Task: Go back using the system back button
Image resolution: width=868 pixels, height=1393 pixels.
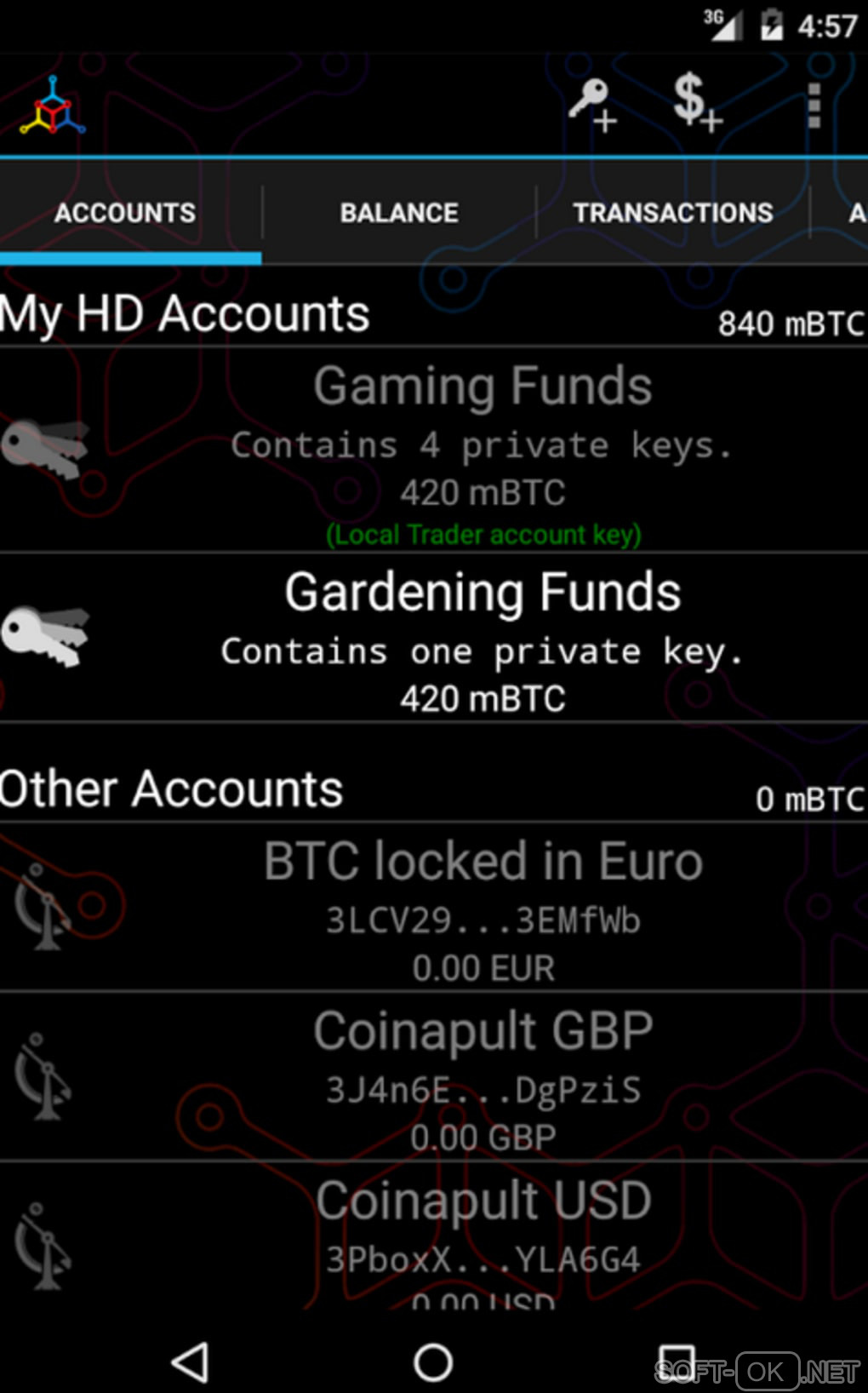Action: (x=191, y=1361)
